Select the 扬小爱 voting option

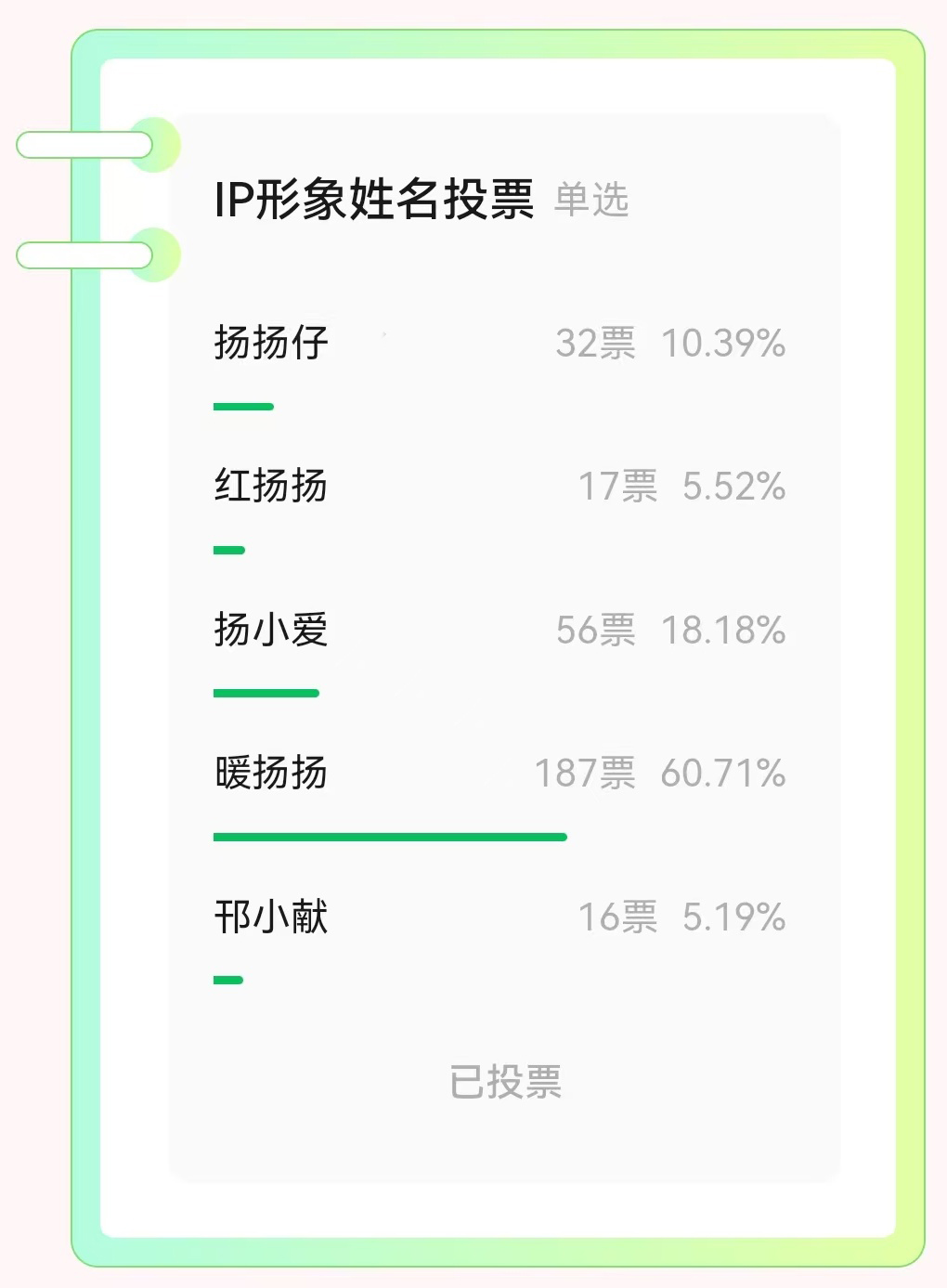coord(267,631)
